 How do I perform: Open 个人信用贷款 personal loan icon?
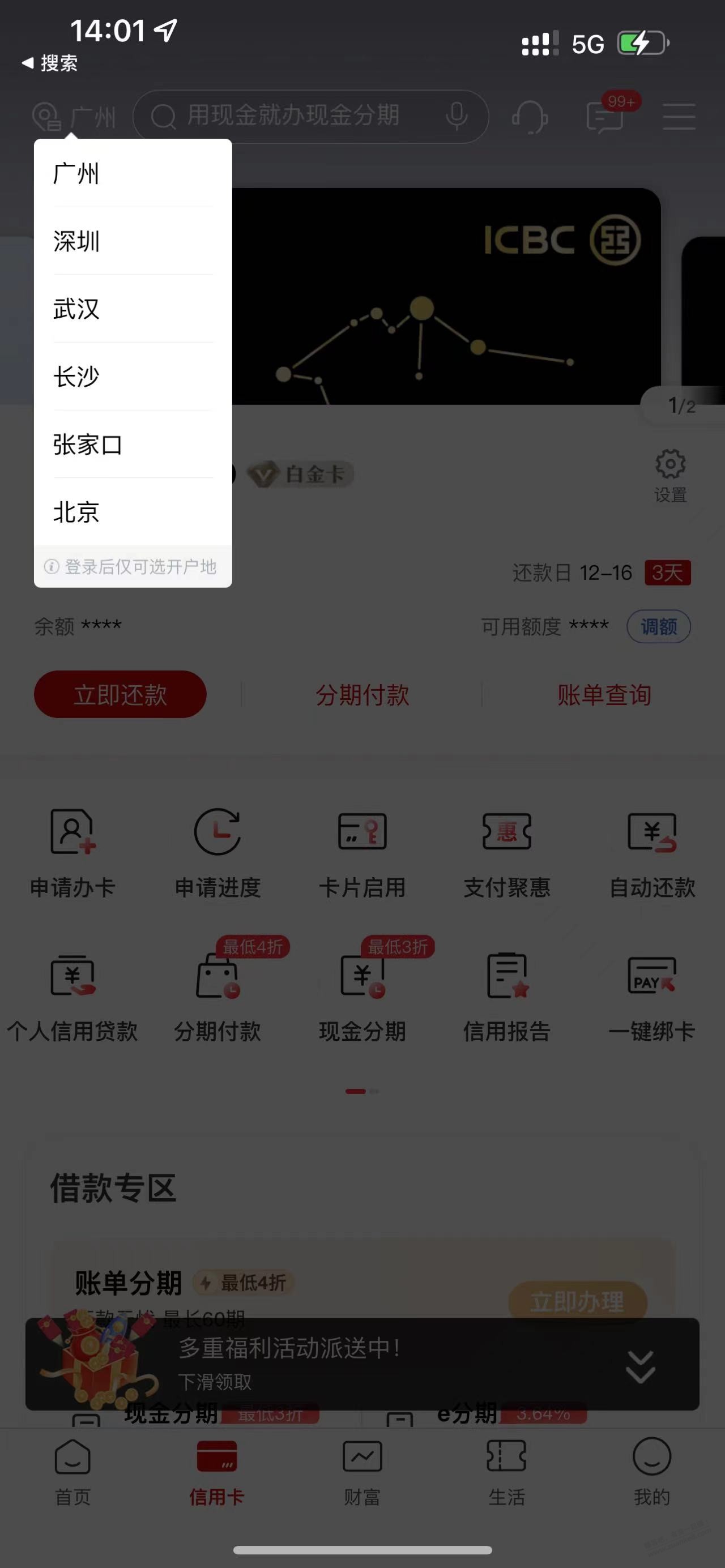coord(72,998)
